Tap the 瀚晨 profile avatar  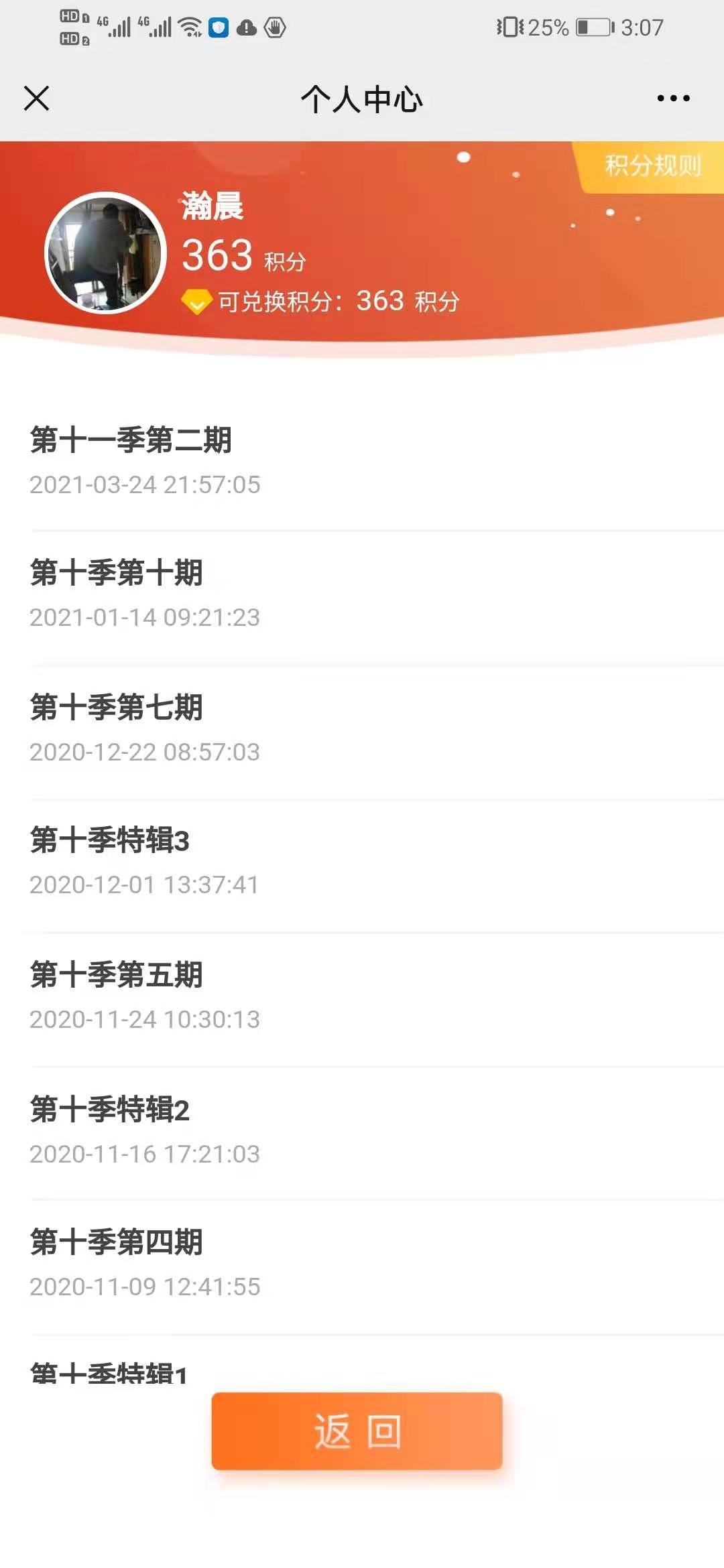click(105, 253)
